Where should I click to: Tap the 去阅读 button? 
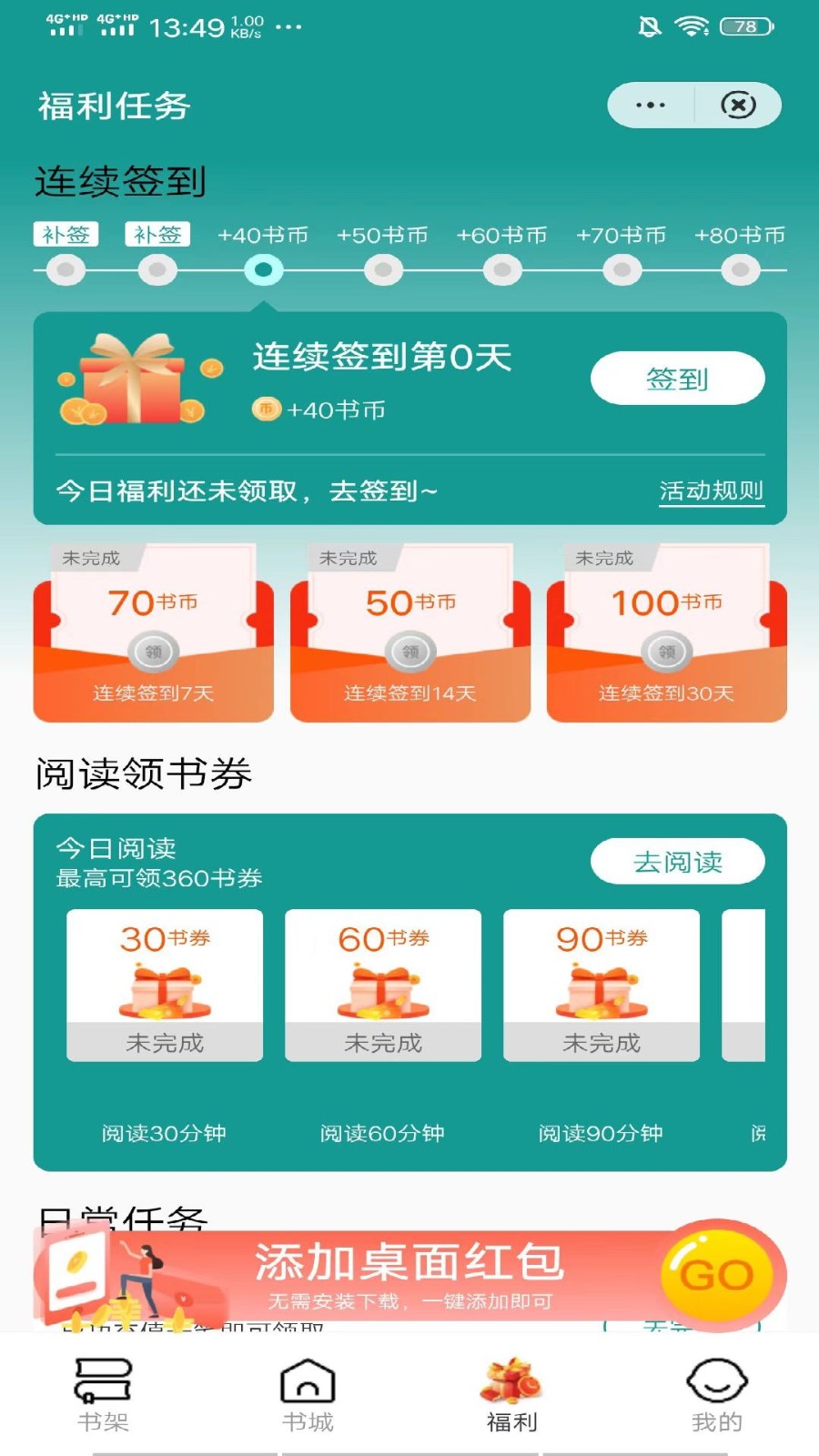[677, 861]
